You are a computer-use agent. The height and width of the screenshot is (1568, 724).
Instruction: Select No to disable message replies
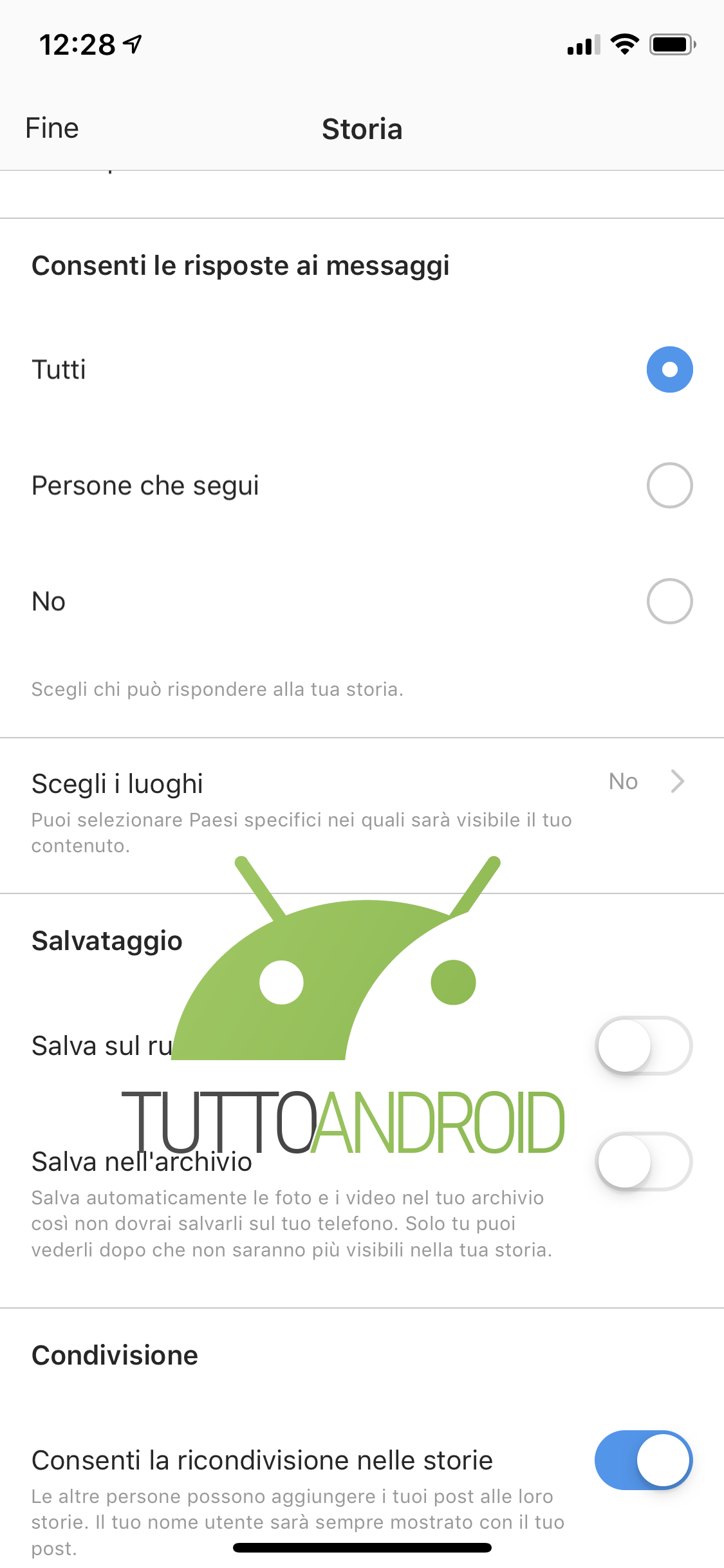coord(669,601)
